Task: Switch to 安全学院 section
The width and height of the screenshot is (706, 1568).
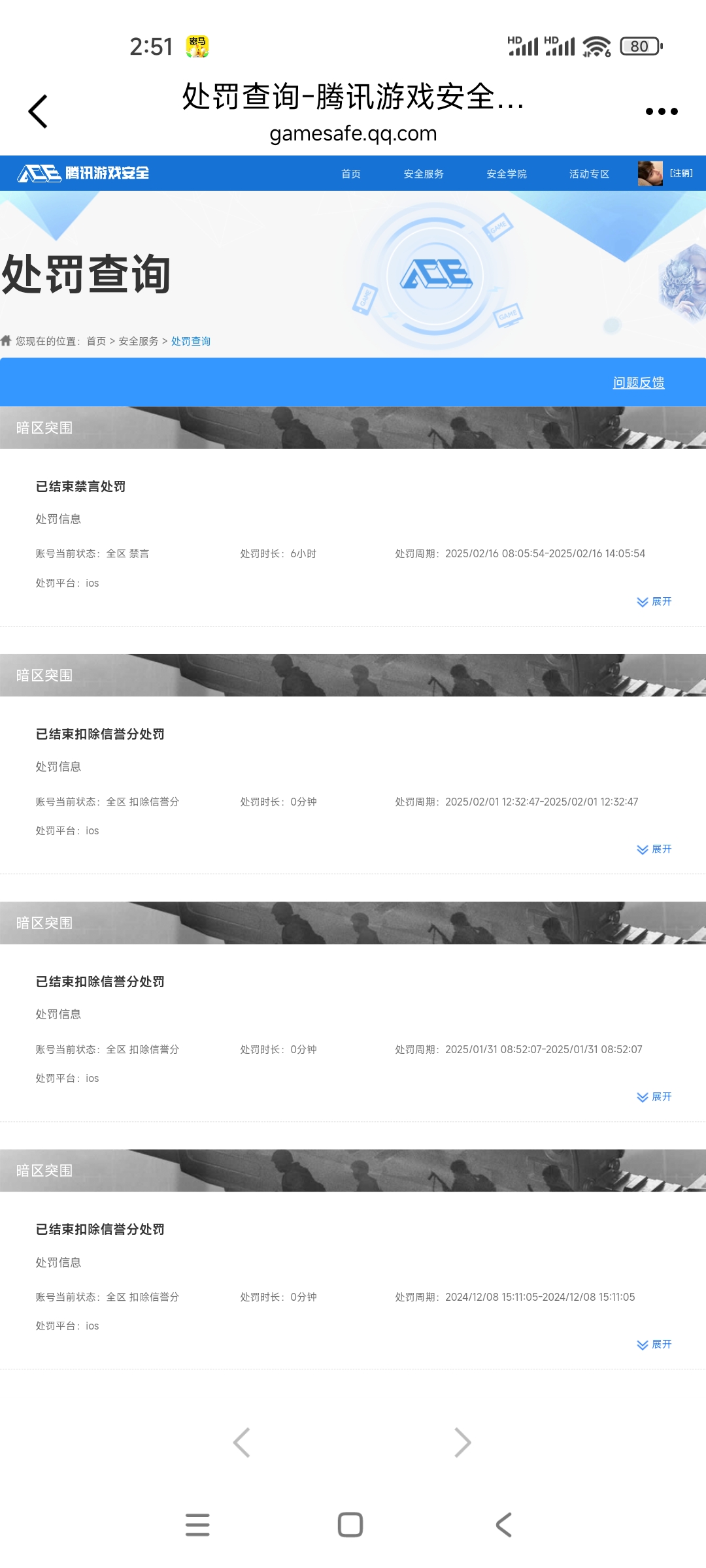Action: point(507,174)
